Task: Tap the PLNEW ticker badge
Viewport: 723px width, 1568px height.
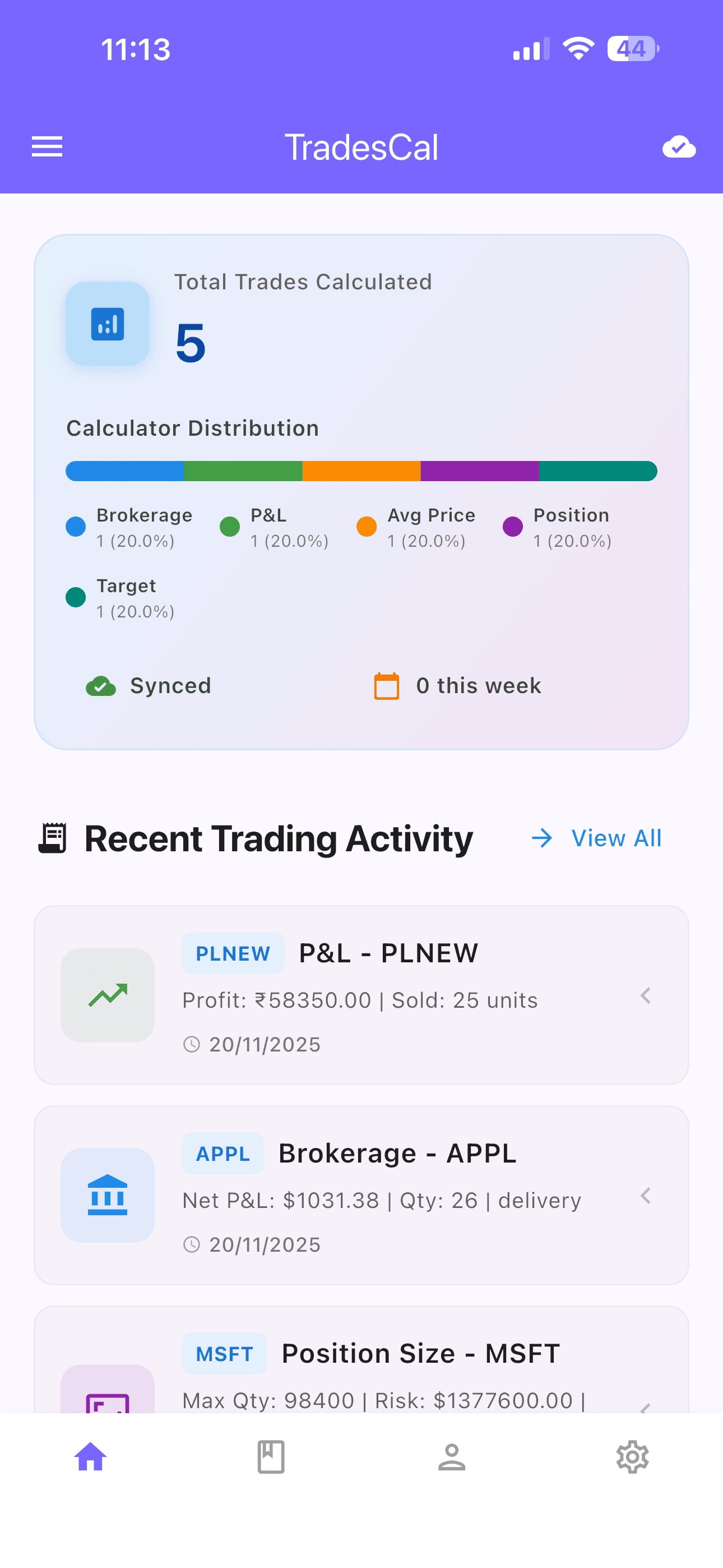Action: pos(233,953)
